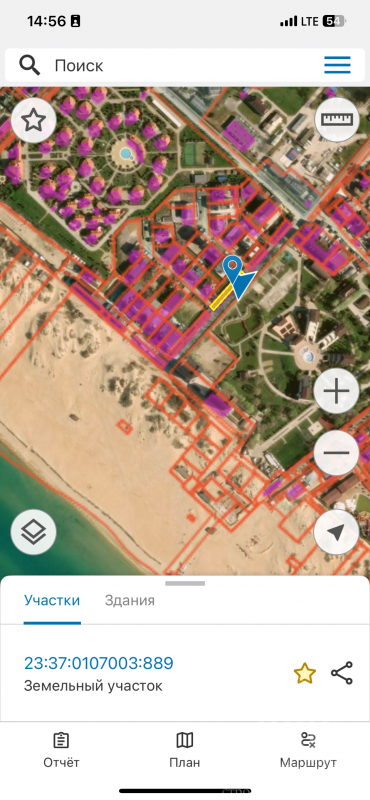Open parcel 23:37:0107003:889 details
The width and height of the screenshot is (370, 800).
(x=99, y=663)
